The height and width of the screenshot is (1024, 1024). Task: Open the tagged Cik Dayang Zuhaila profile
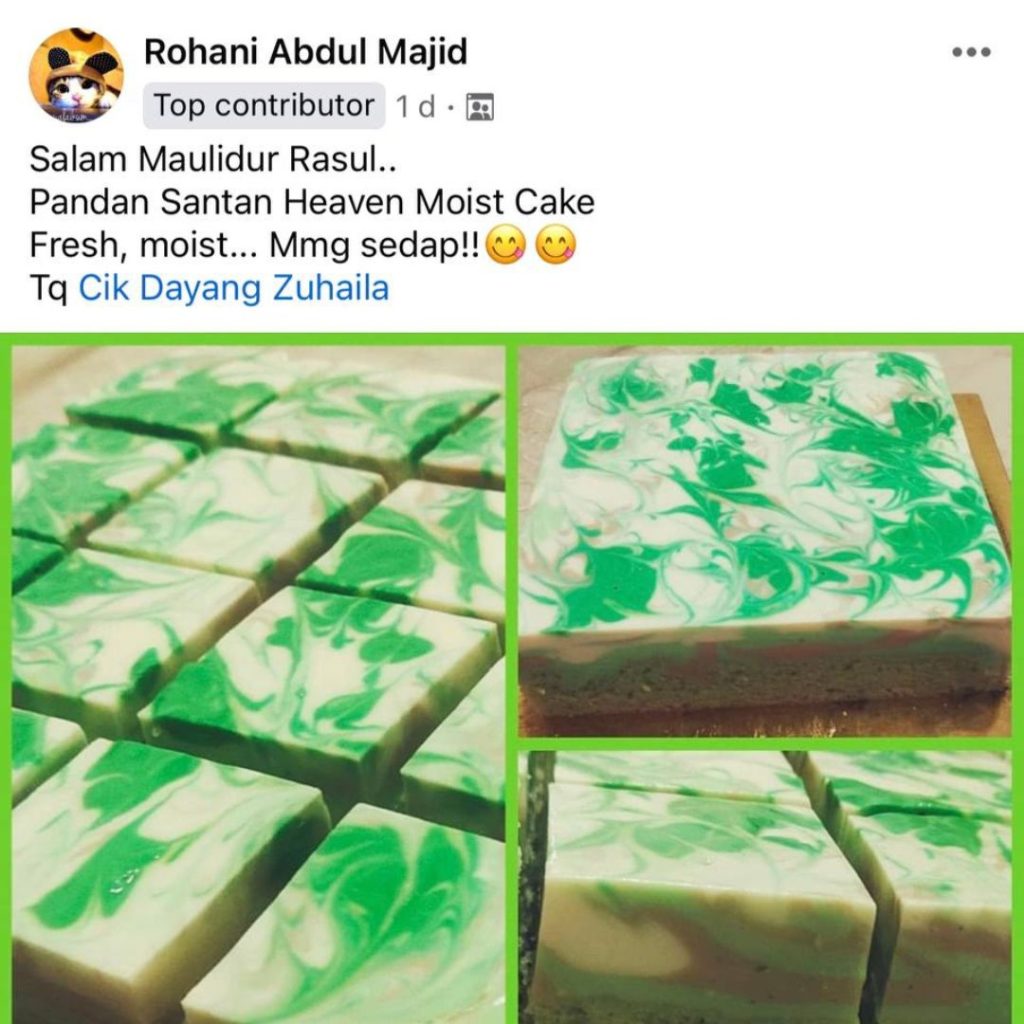click(233, 289)
